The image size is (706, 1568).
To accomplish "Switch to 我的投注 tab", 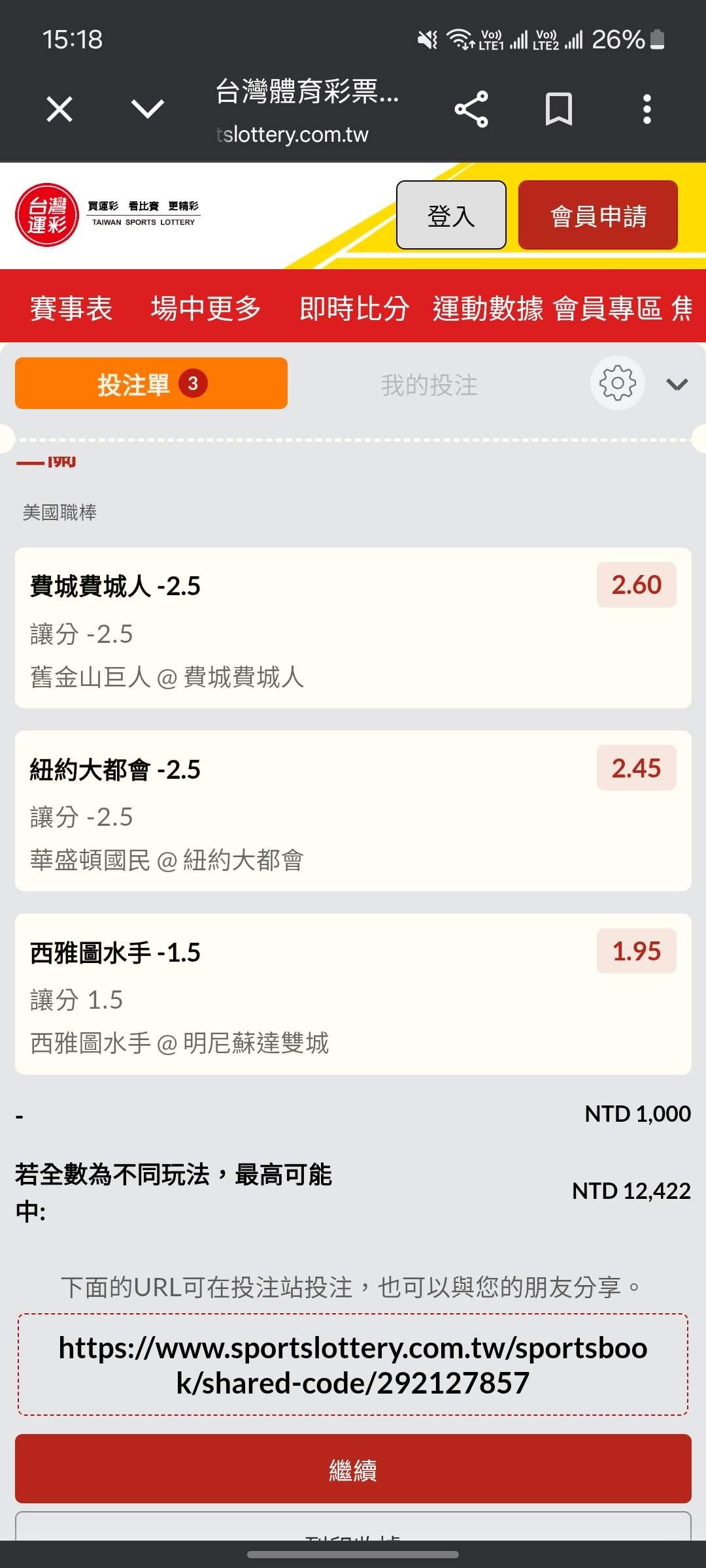I will pos(429,385).
